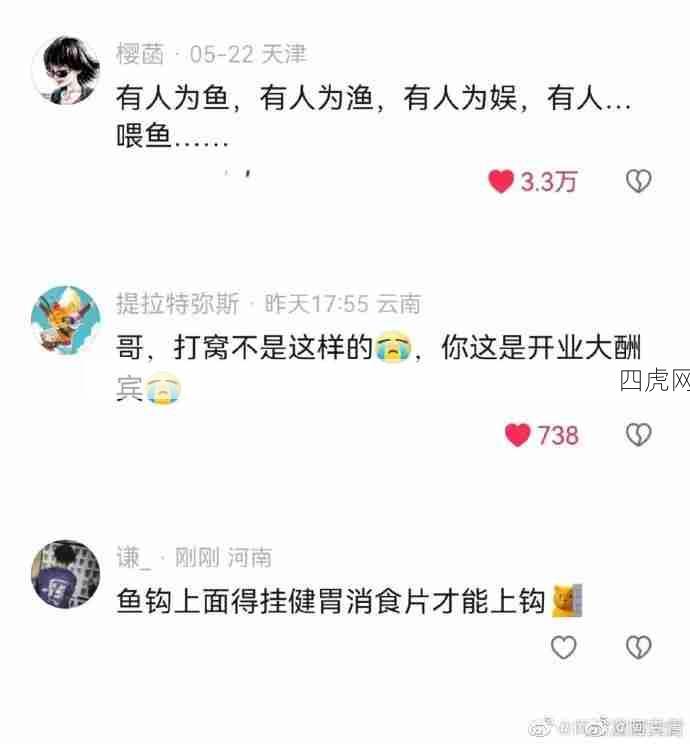The height and width of the screenshot is (744, 690).
Task: Like 提拉特弥斯's comment with 738 likes
Action: [x=517, y=435]
